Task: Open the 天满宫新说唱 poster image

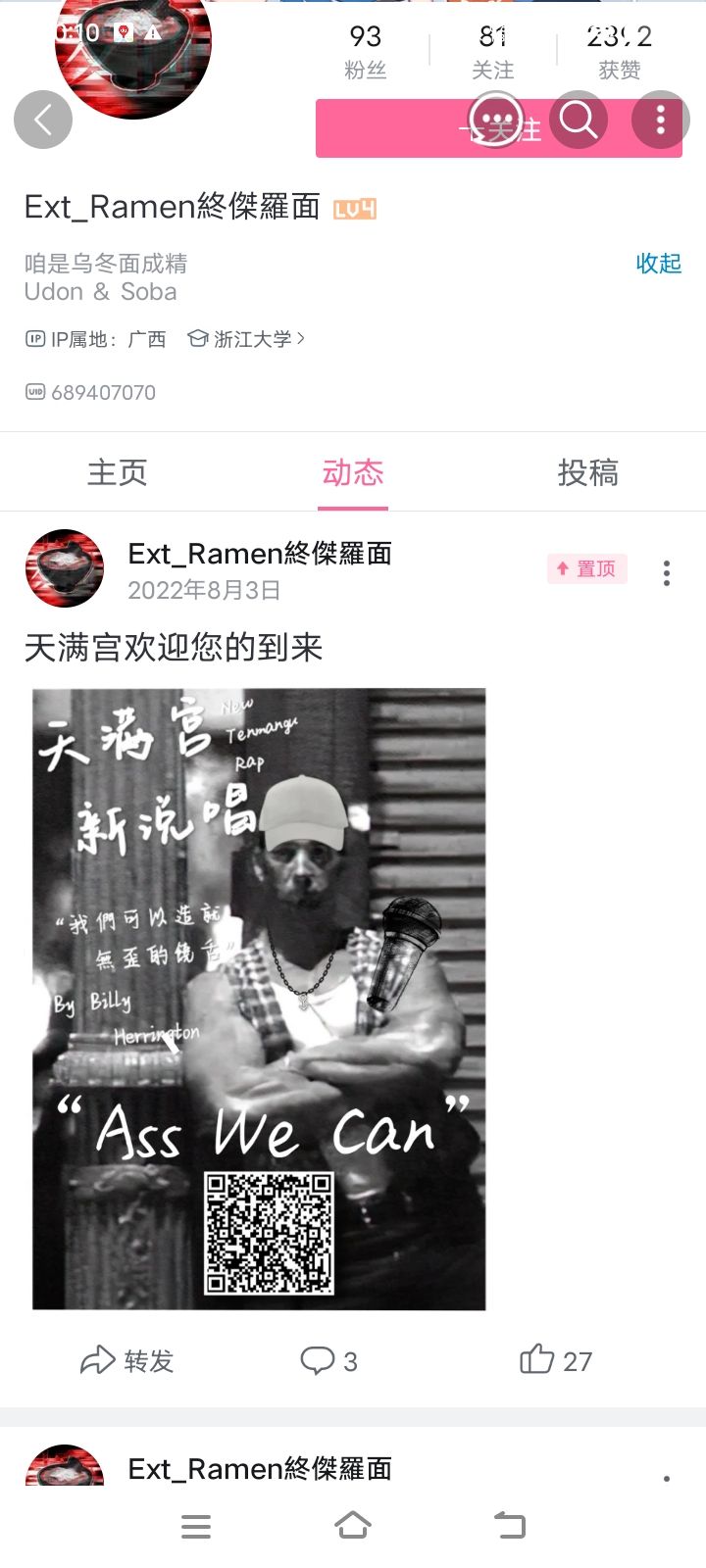Action: tap(259, 999)
